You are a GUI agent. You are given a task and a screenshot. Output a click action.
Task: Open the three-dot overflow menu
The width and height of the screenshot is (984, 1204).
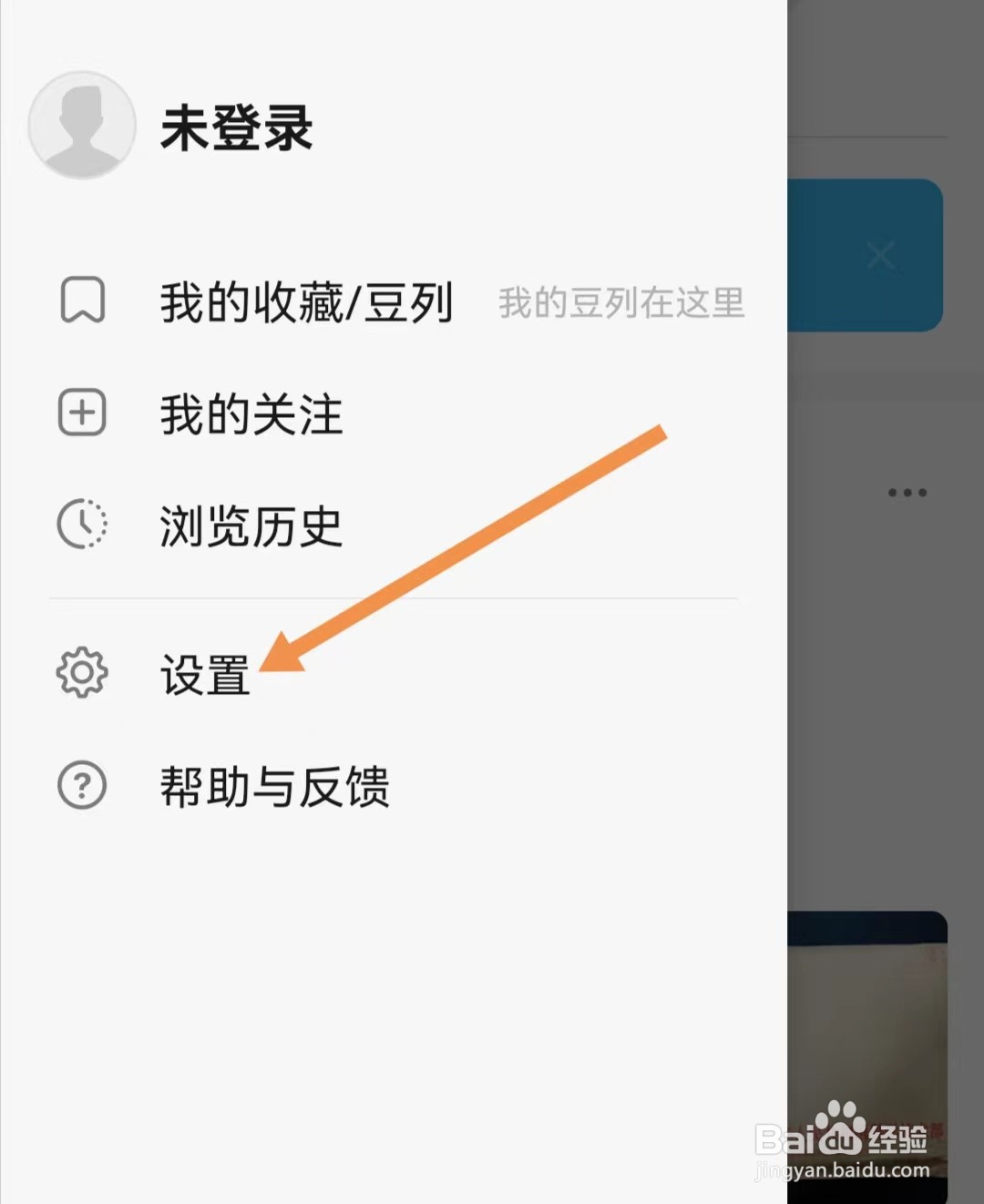(x=907, y=492)
